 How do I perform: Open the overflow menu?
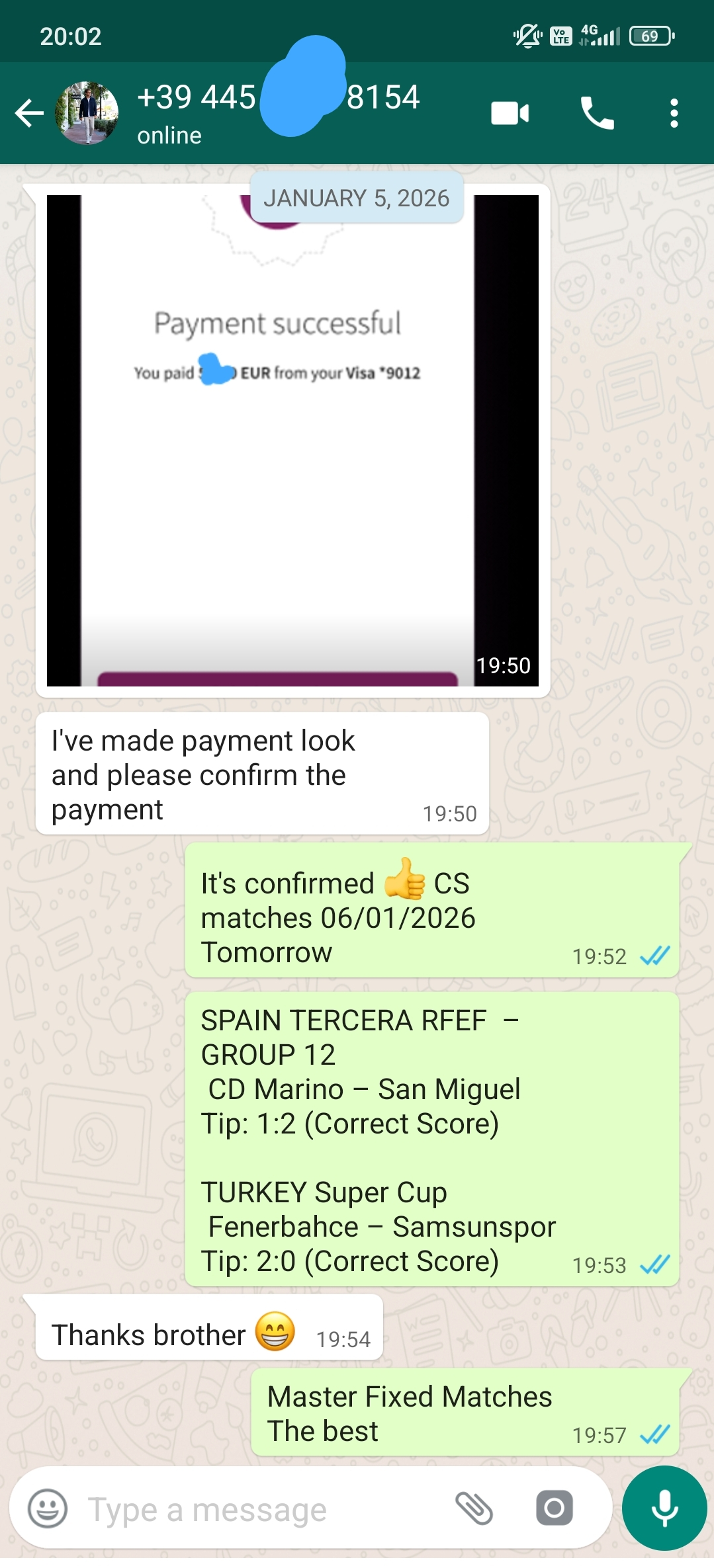tap(674, 113)
